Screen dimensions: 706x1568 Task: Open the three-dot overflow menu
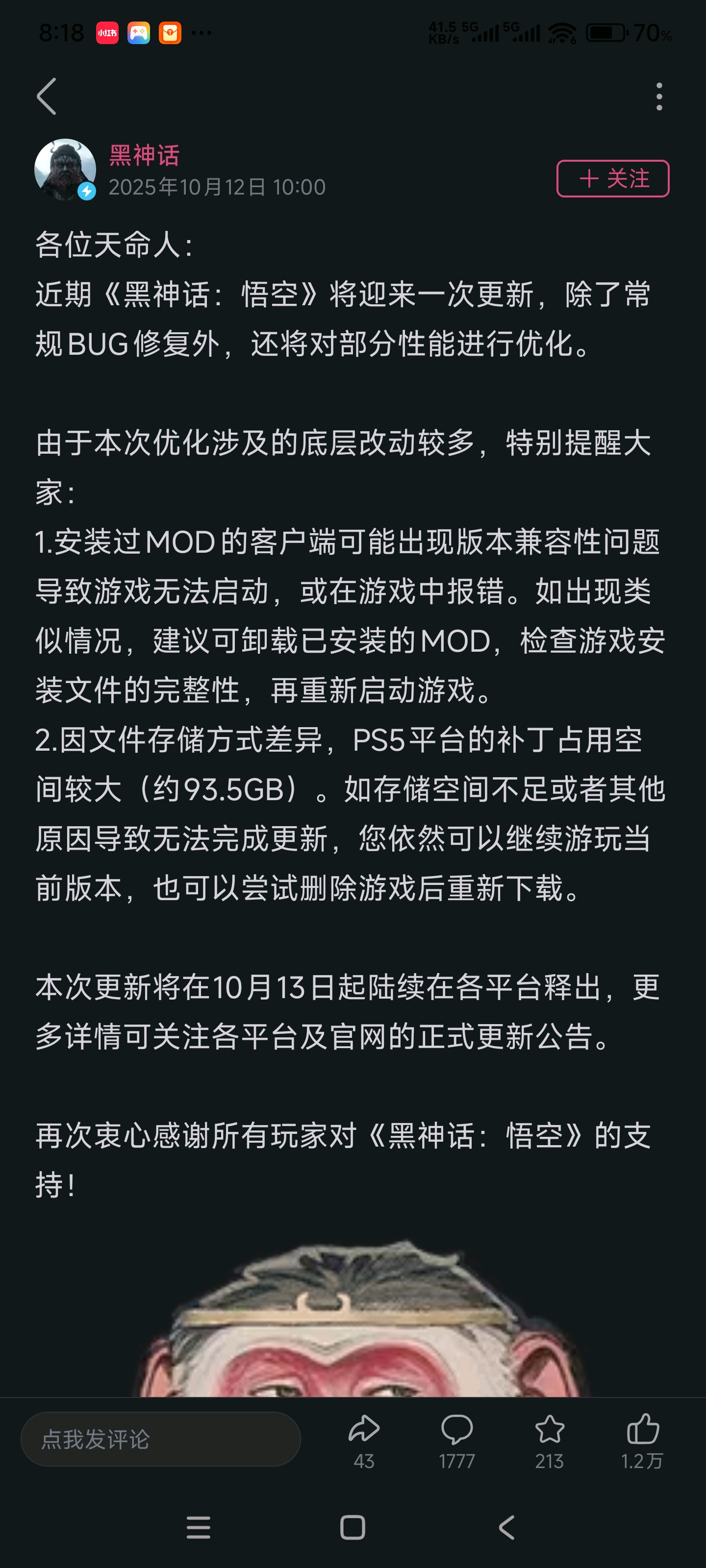click(x=658, y=97)
